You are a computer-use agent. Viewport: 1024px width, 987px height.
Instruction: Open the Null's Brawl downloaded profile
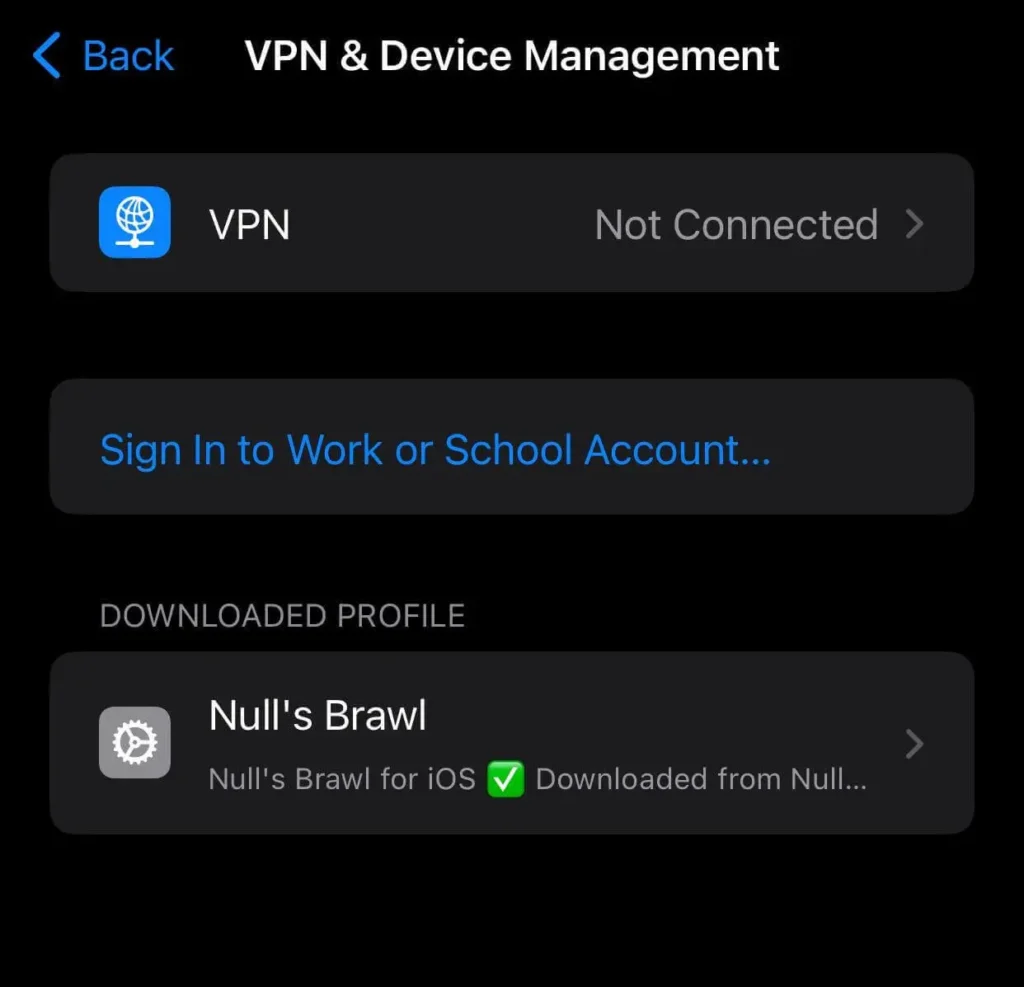[x=511, y=744]
